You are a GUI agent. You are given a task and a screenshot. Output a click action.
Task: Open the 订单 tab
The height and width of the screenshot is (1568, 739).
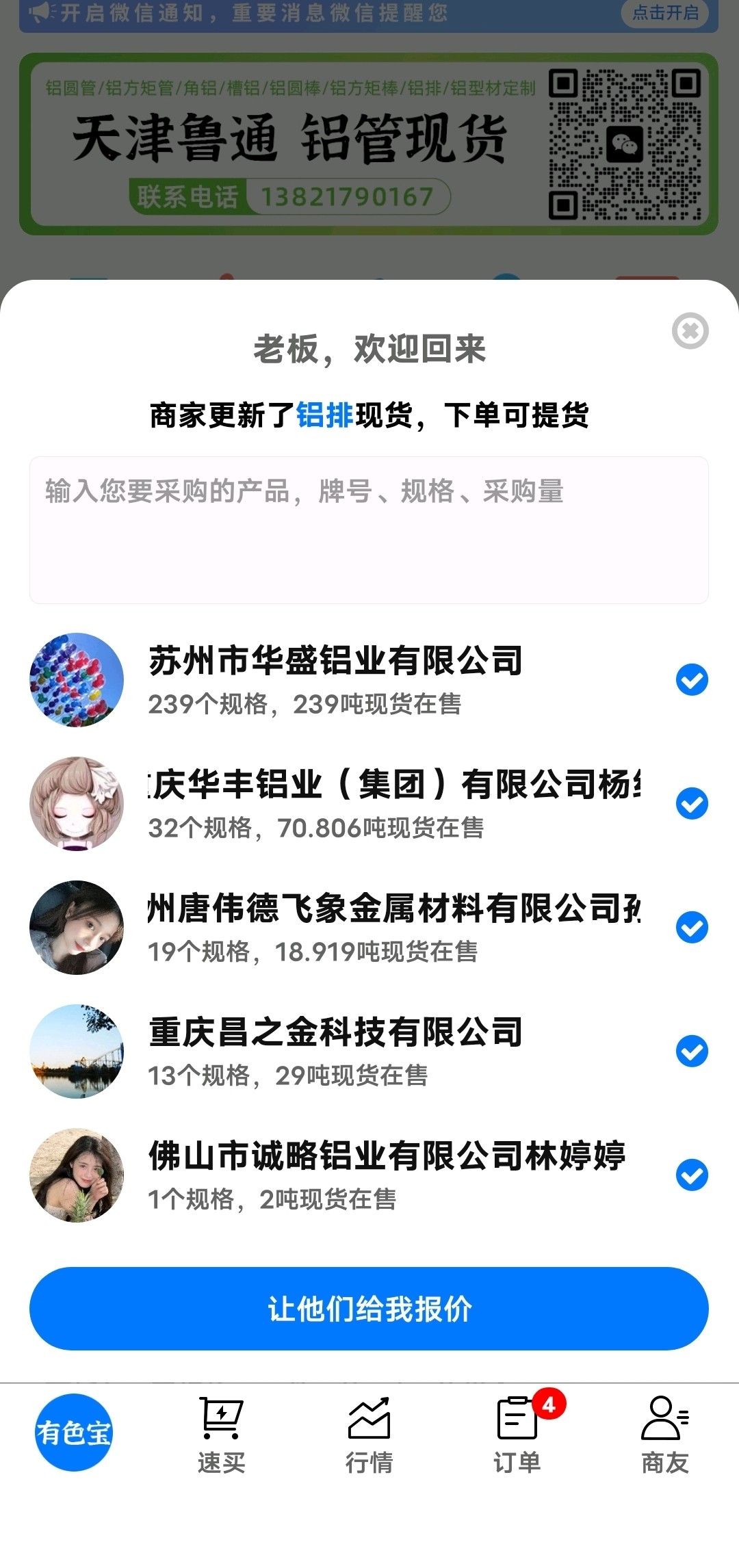[517, 1435]
